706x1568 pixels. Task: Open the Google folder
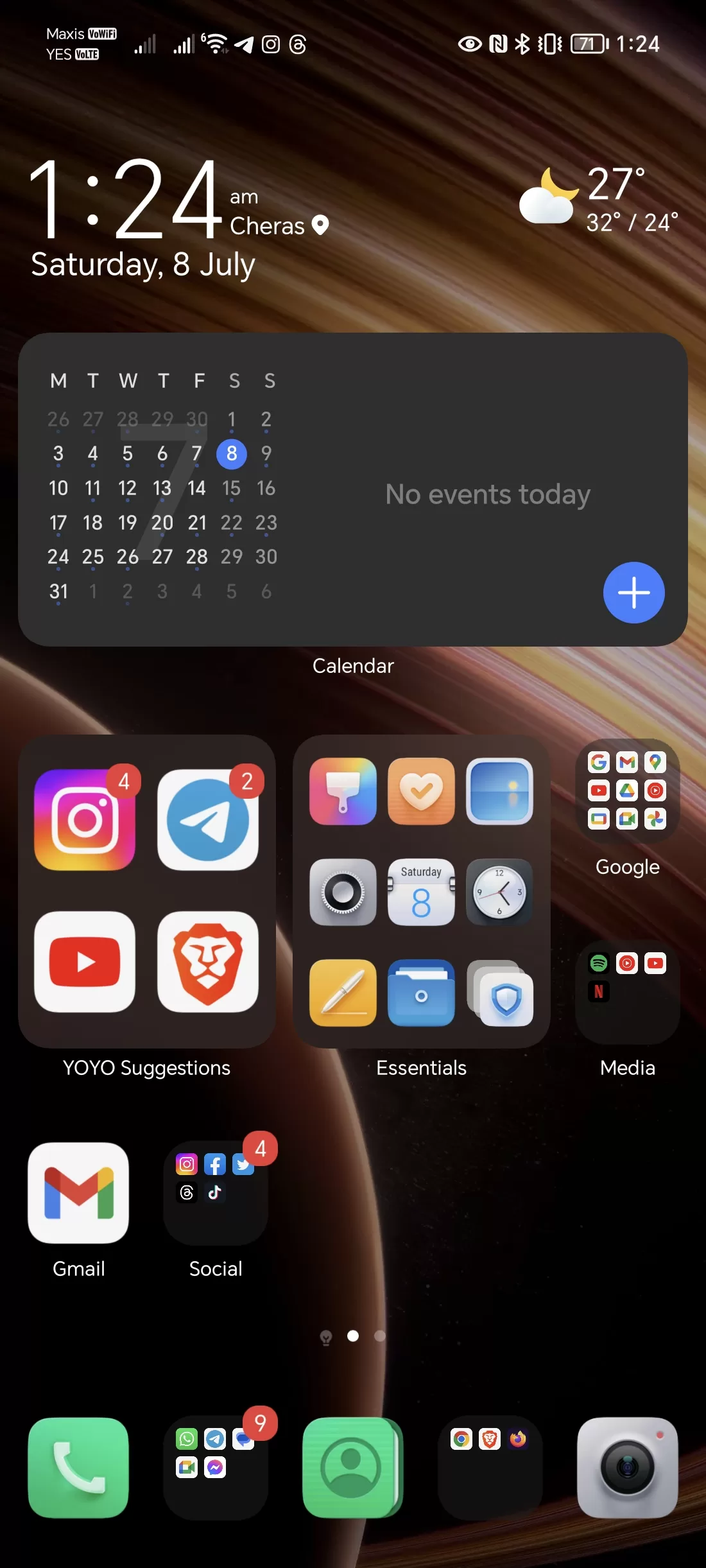pyautogui.click(x=627, y=790)
